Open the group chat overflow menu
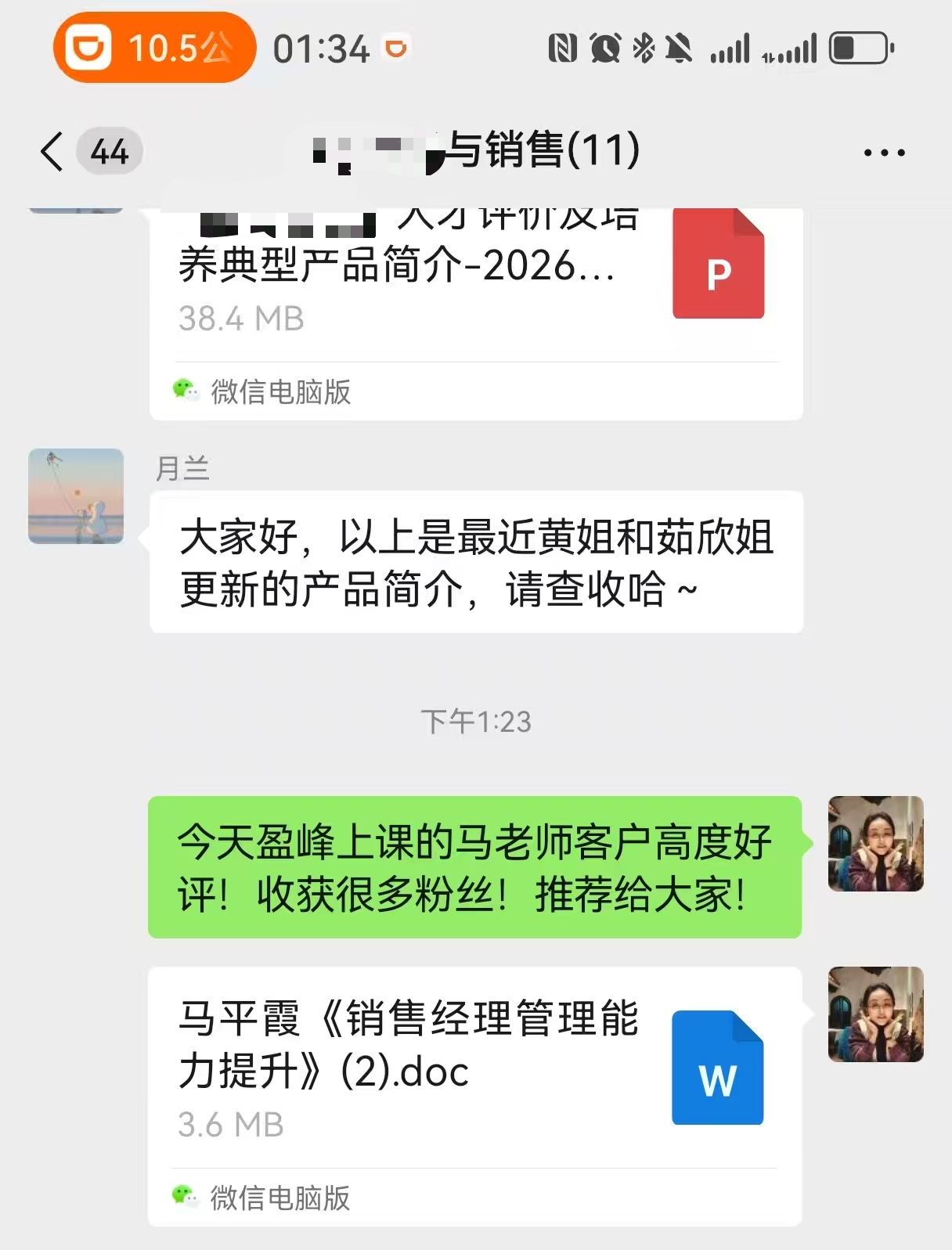The image size is (952, 1250). (x=884, y=153)
